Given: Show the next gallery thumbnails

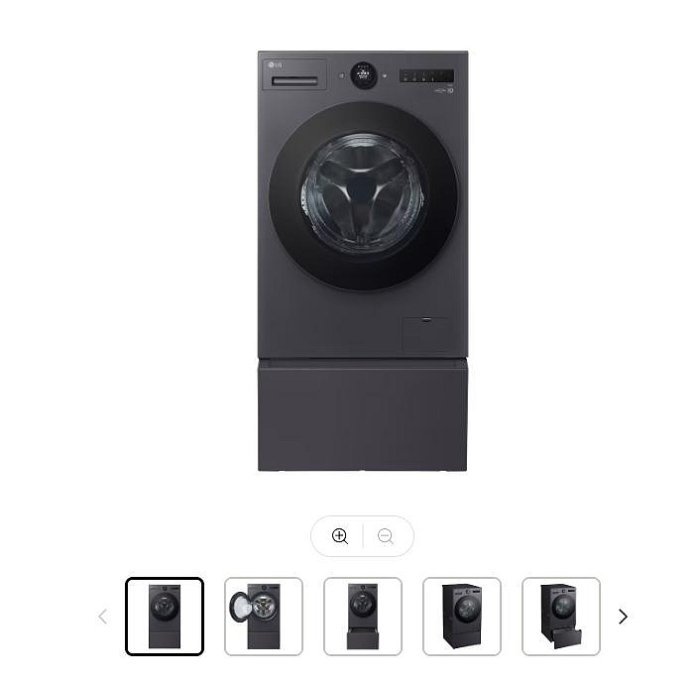Looking at the screenshot, I should 623,616.
